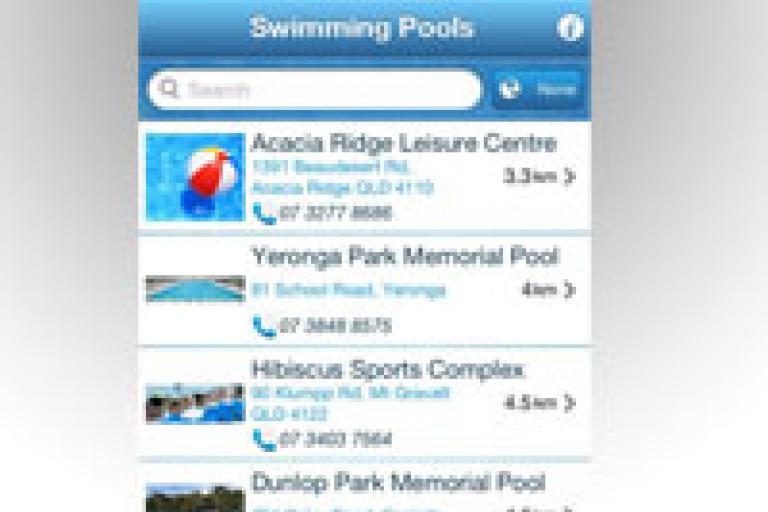Tap the Search field

[315, 90]
